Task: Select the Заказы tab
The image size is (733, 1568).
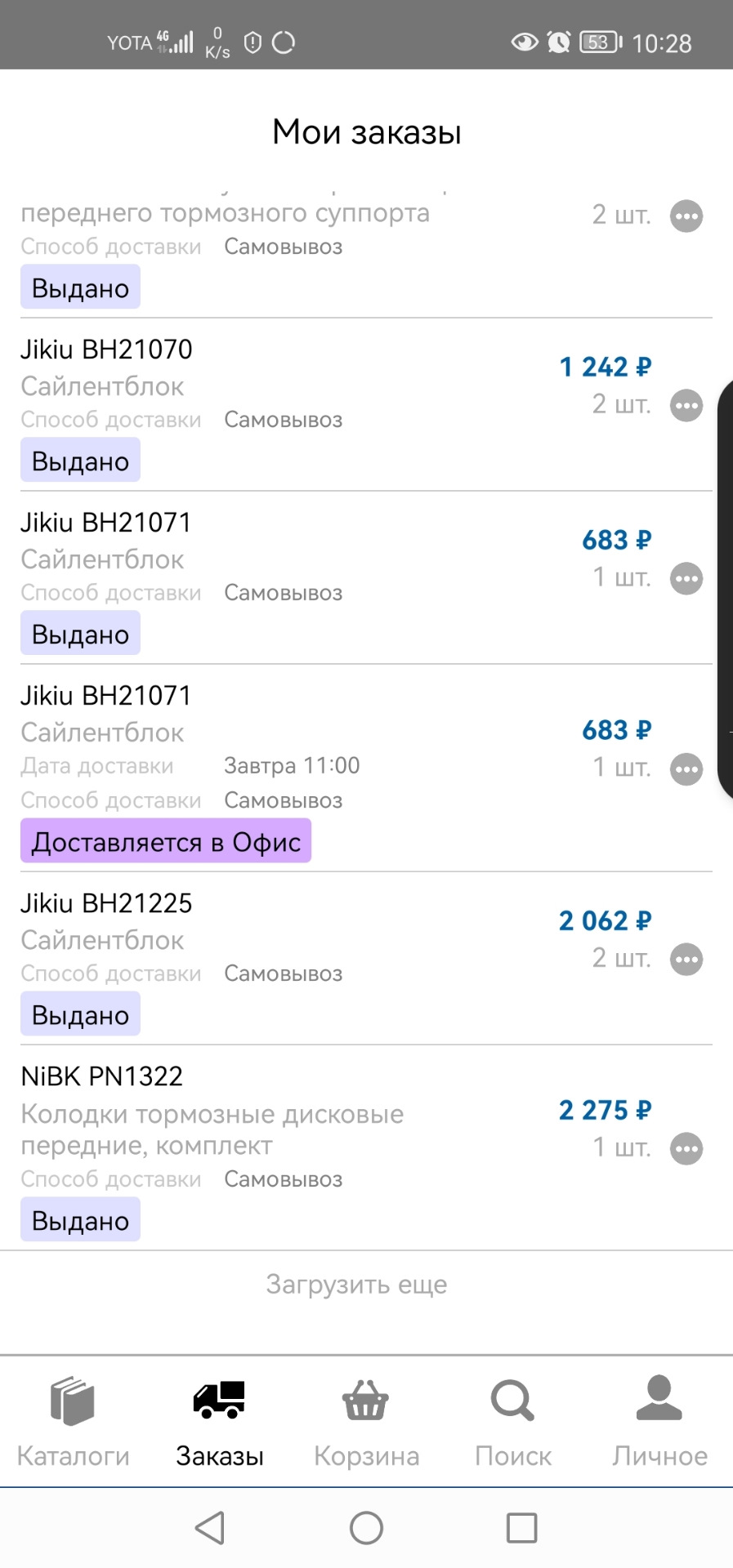Action: 220,1422
